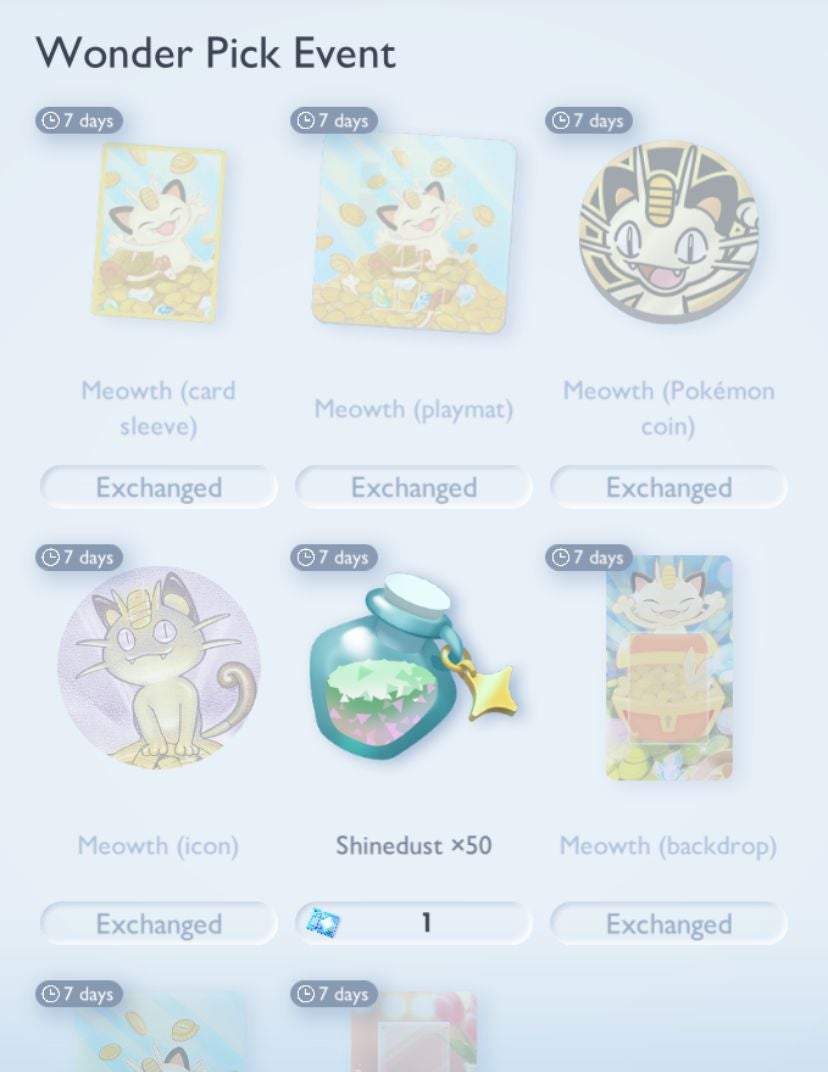
Task: Exchange a ticket for Shinedust ×50
Action: (413, 922)
